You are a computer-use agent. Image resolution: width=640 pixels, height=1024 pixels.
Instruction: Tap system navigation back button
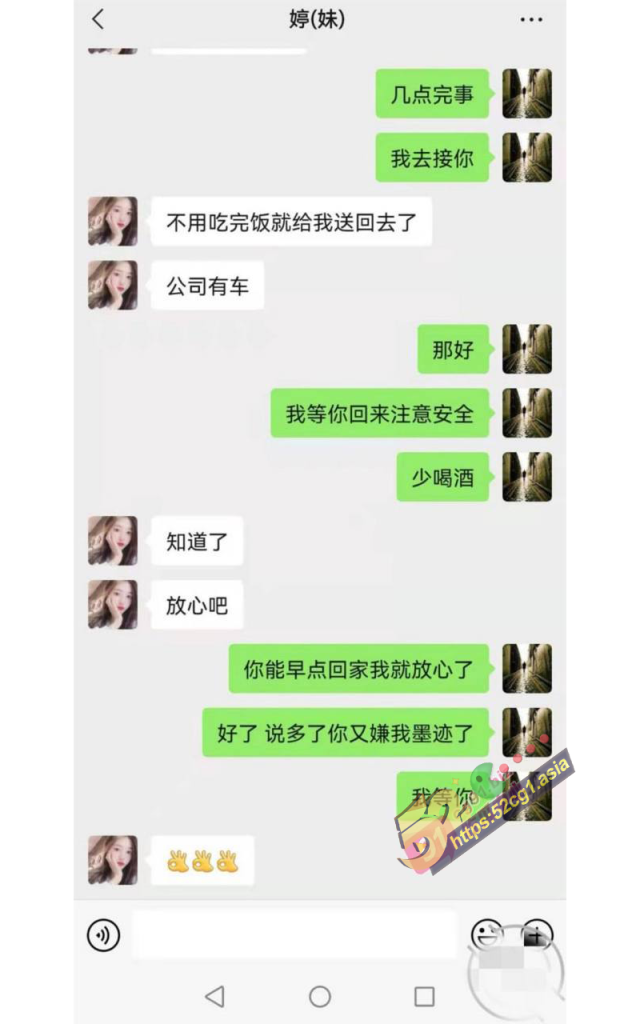pos(214,996)
